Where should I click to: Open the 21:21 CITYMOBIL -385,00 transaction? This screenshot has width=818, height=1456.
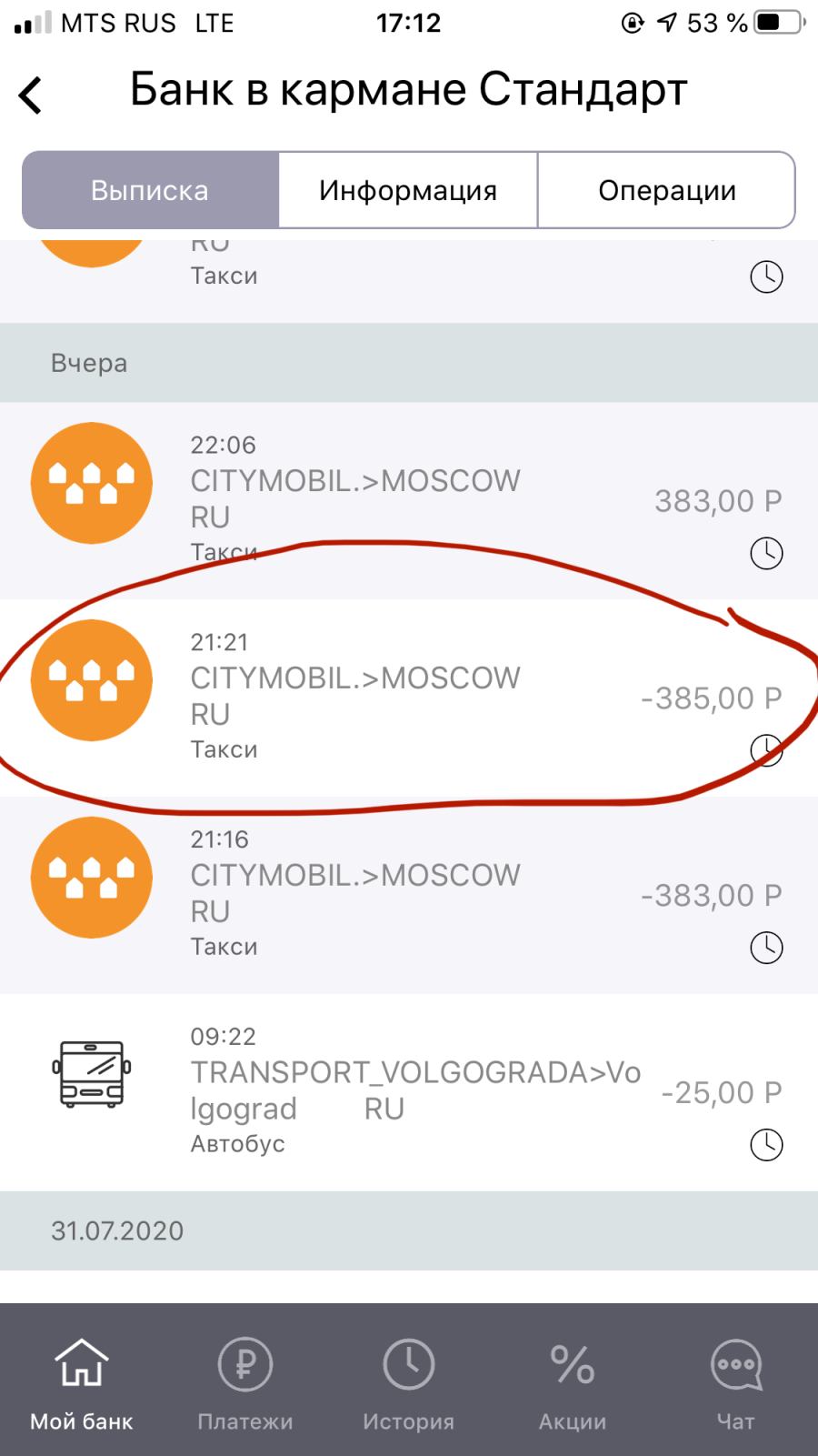coord(409,698)
